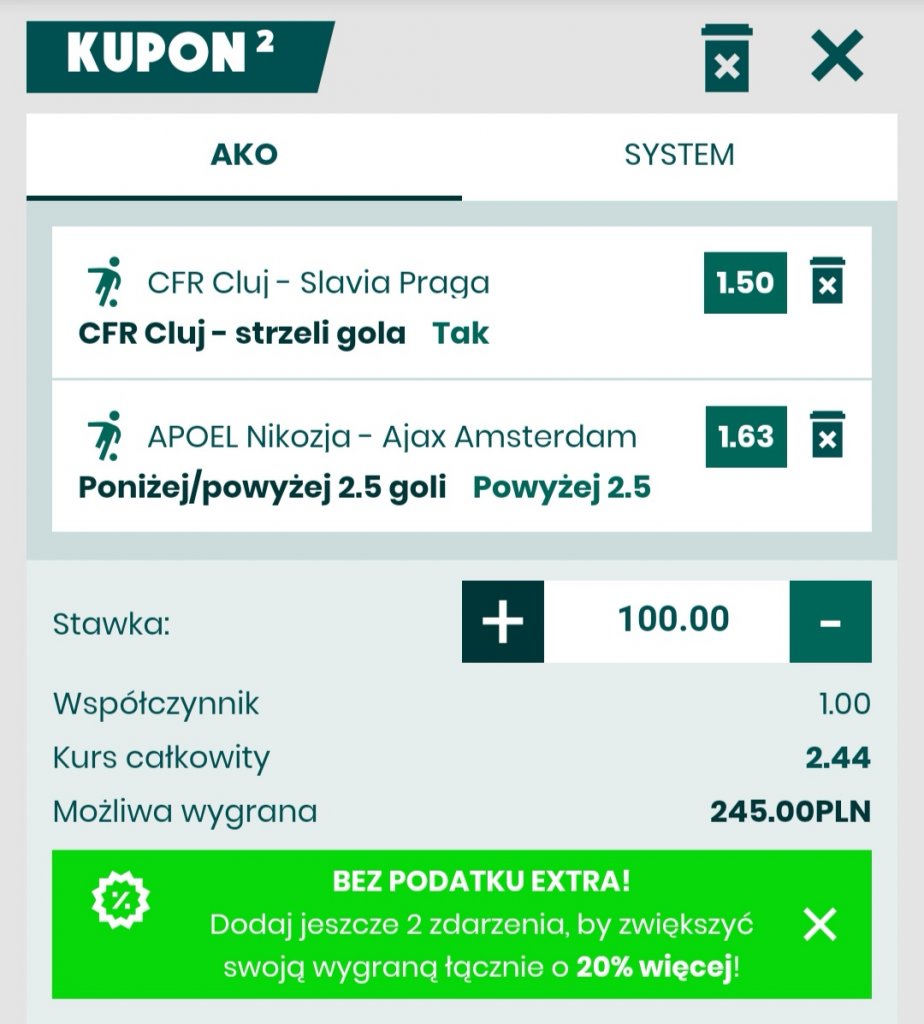Dismiss the Bez Podatku Extra banner
Image resolution: width=924 pixels, height=1024 pixels.
pyautogui.click(x=819, y=924)
